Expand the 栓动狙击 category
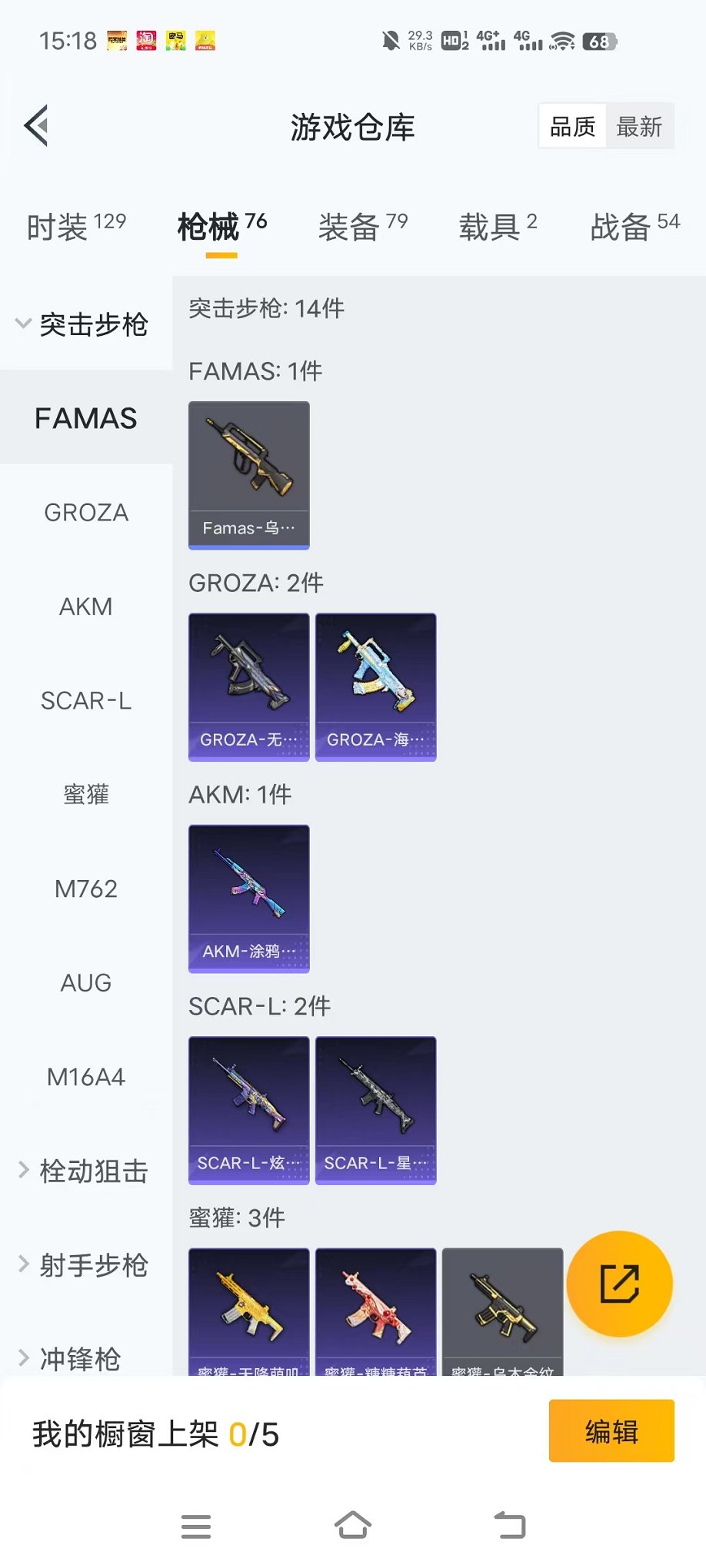This screenshot has width=706, height=1568. [x=85, y=1171]
